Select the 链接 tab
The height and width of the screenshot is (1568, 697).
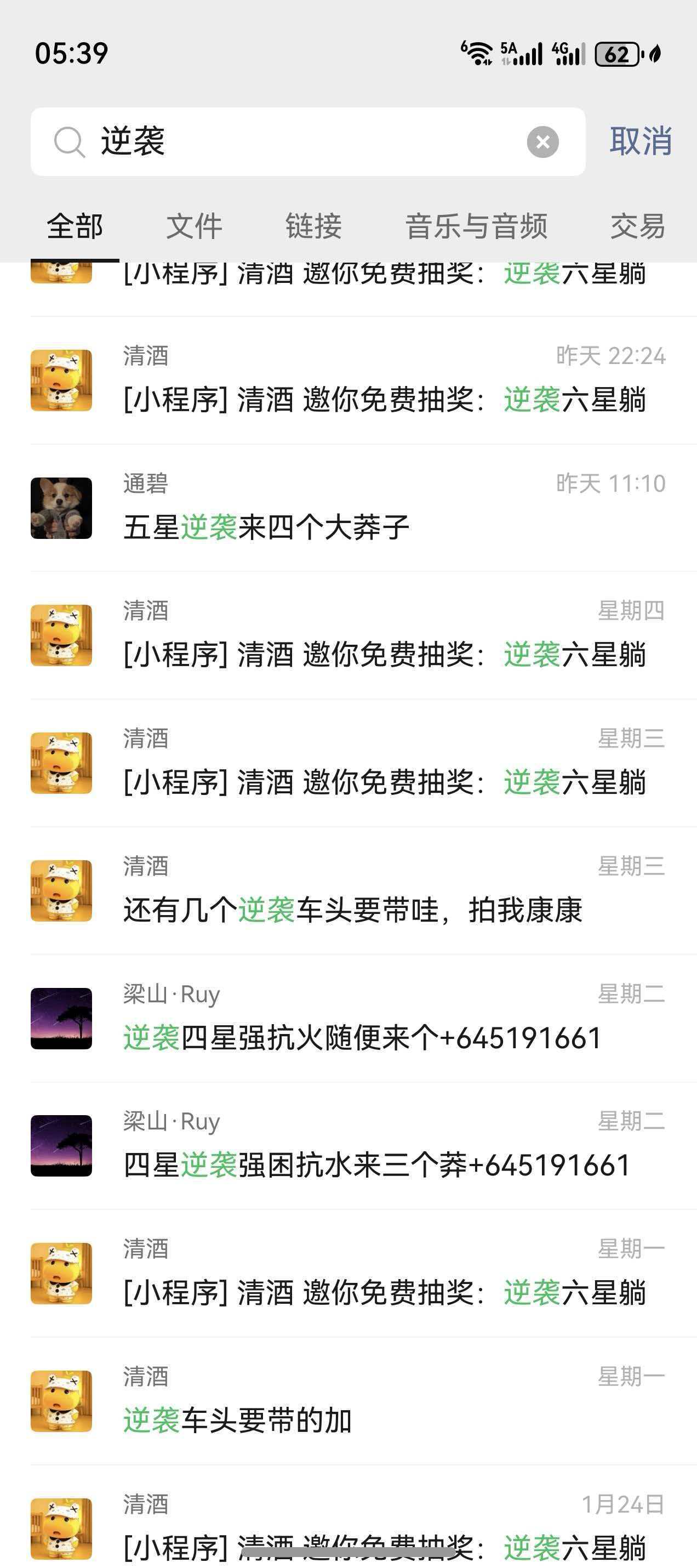[313, 226]
